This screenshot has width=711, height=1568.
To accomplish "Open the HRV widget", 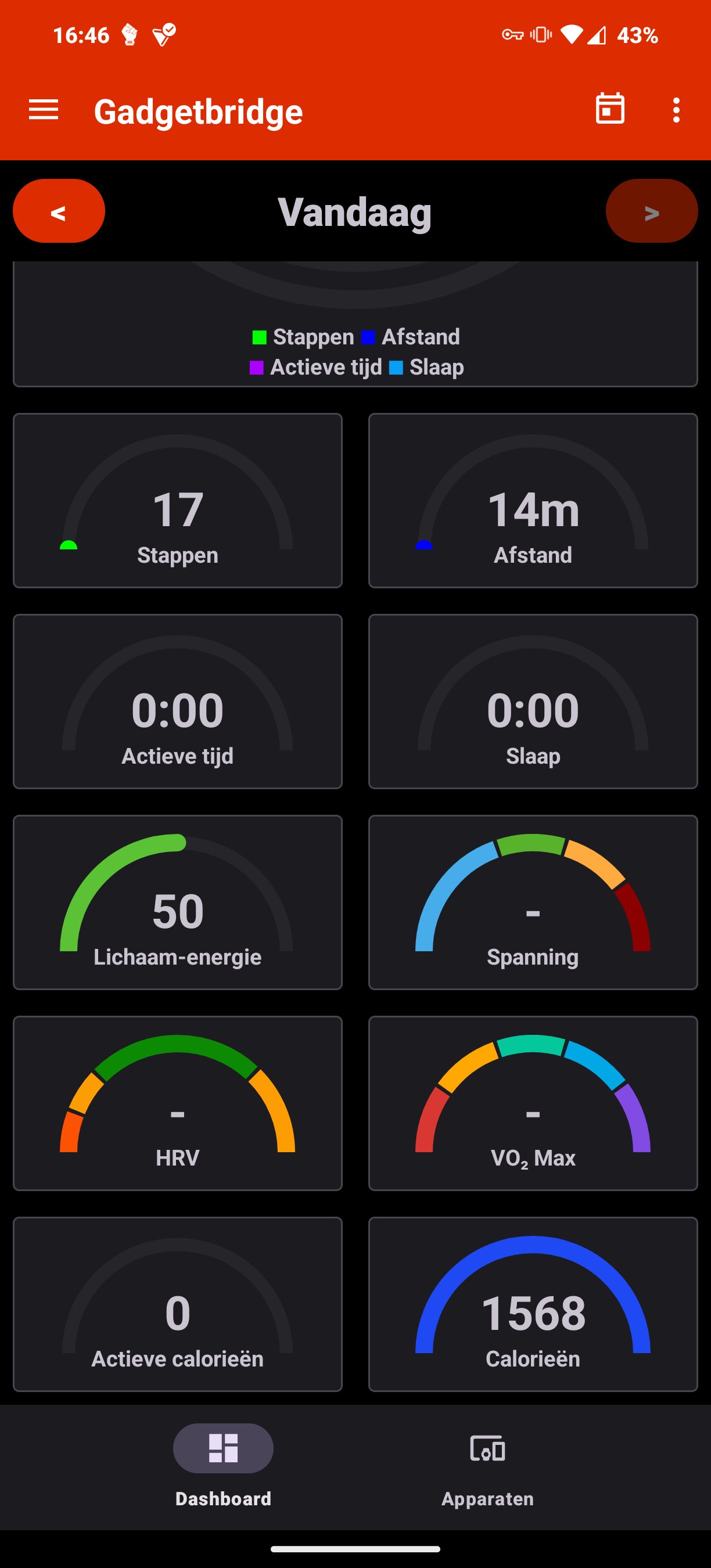I will pyautogui.click(x=178, y=1103).
